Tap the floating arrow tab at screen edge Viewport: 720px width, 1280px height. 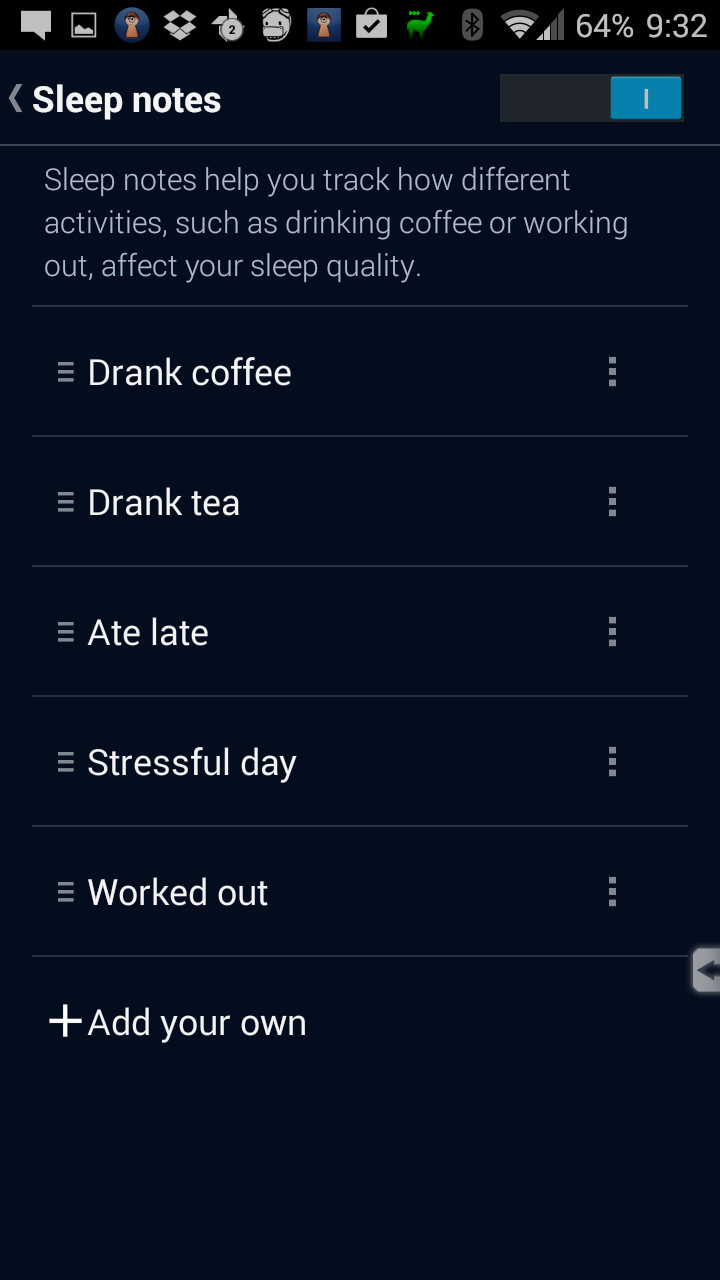pos(706,970)
